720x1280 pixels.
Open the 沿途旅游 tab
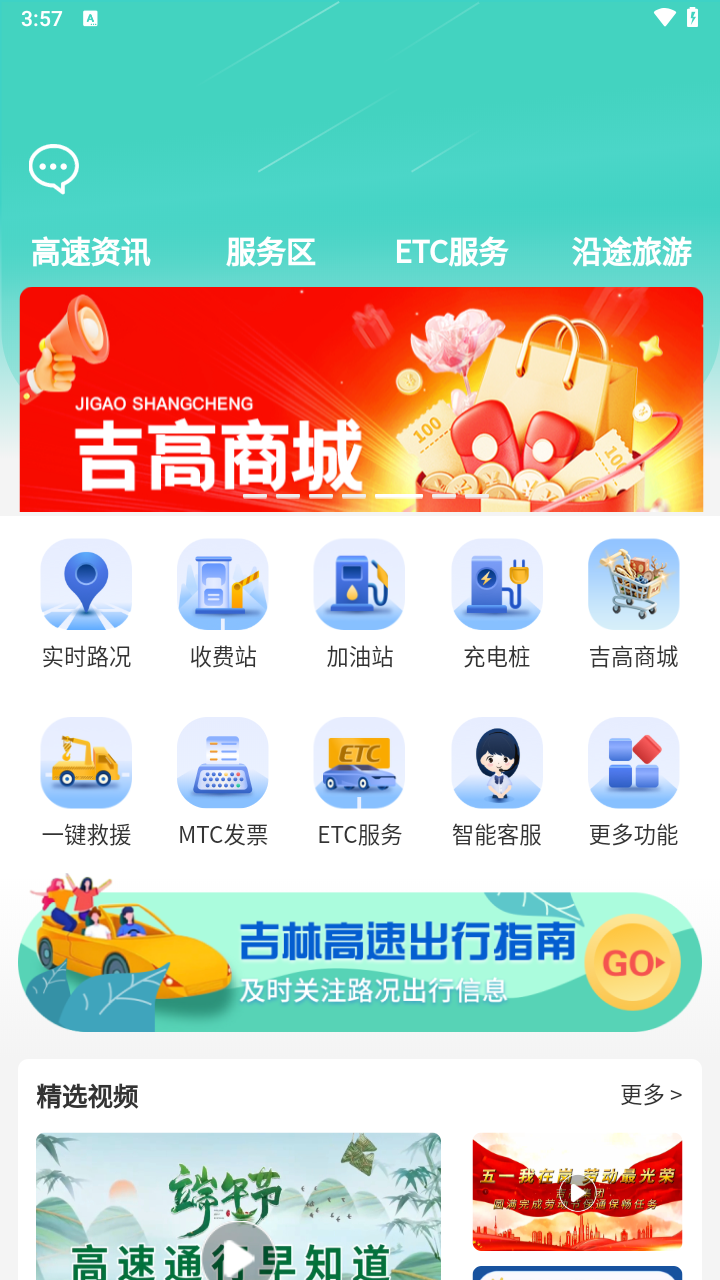tap(631, 253)
